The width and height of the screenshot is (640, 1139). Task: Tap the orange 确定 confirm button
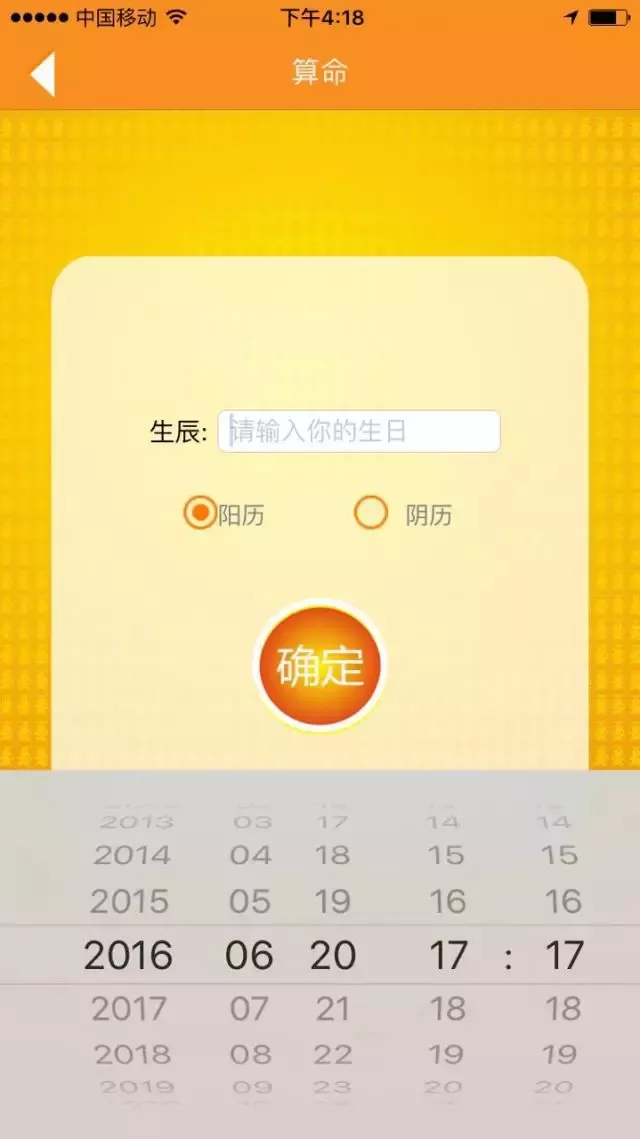click(320, 667)
